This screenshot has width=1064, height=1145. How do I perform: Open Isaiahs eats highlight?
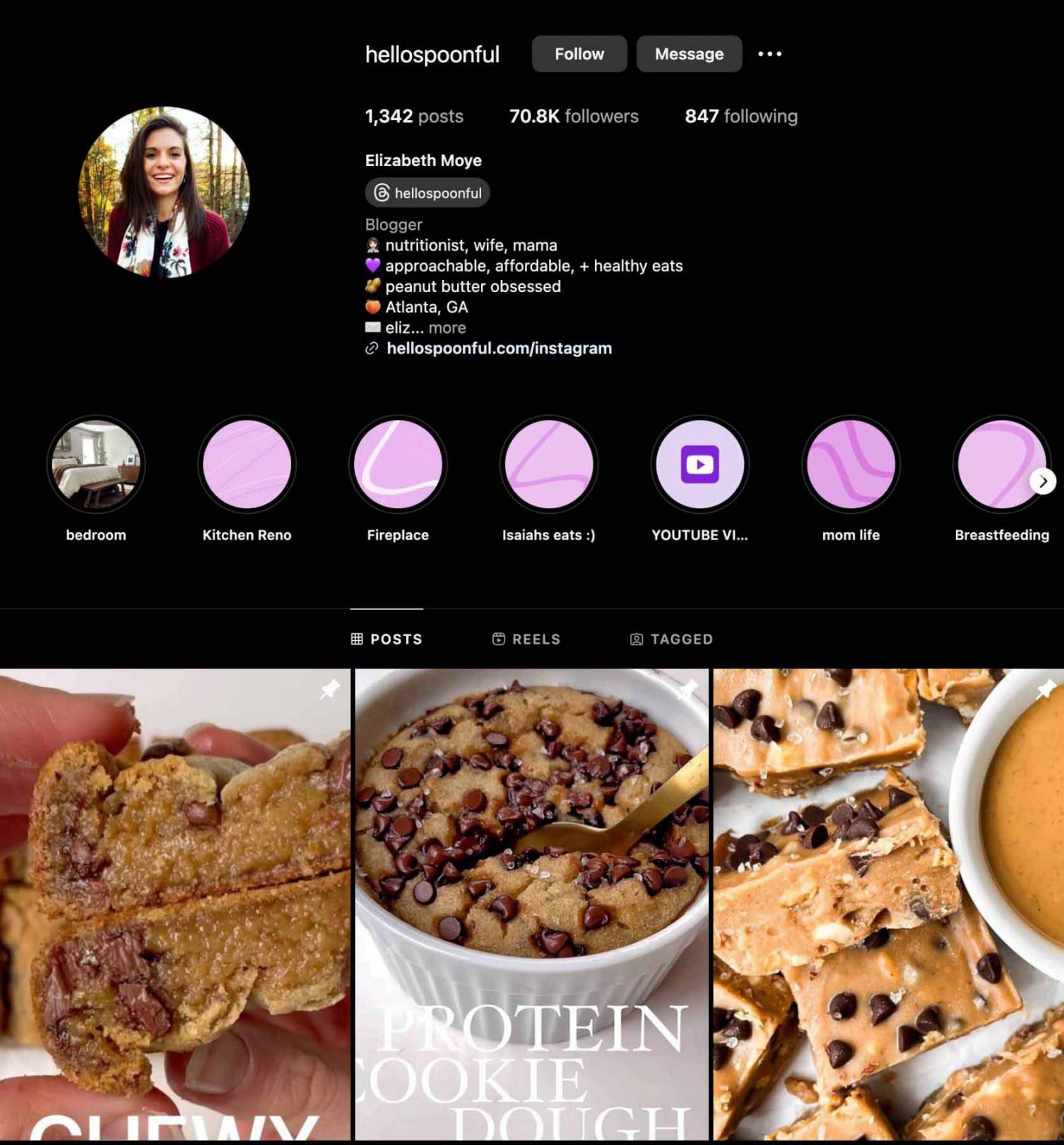(549, 464)
